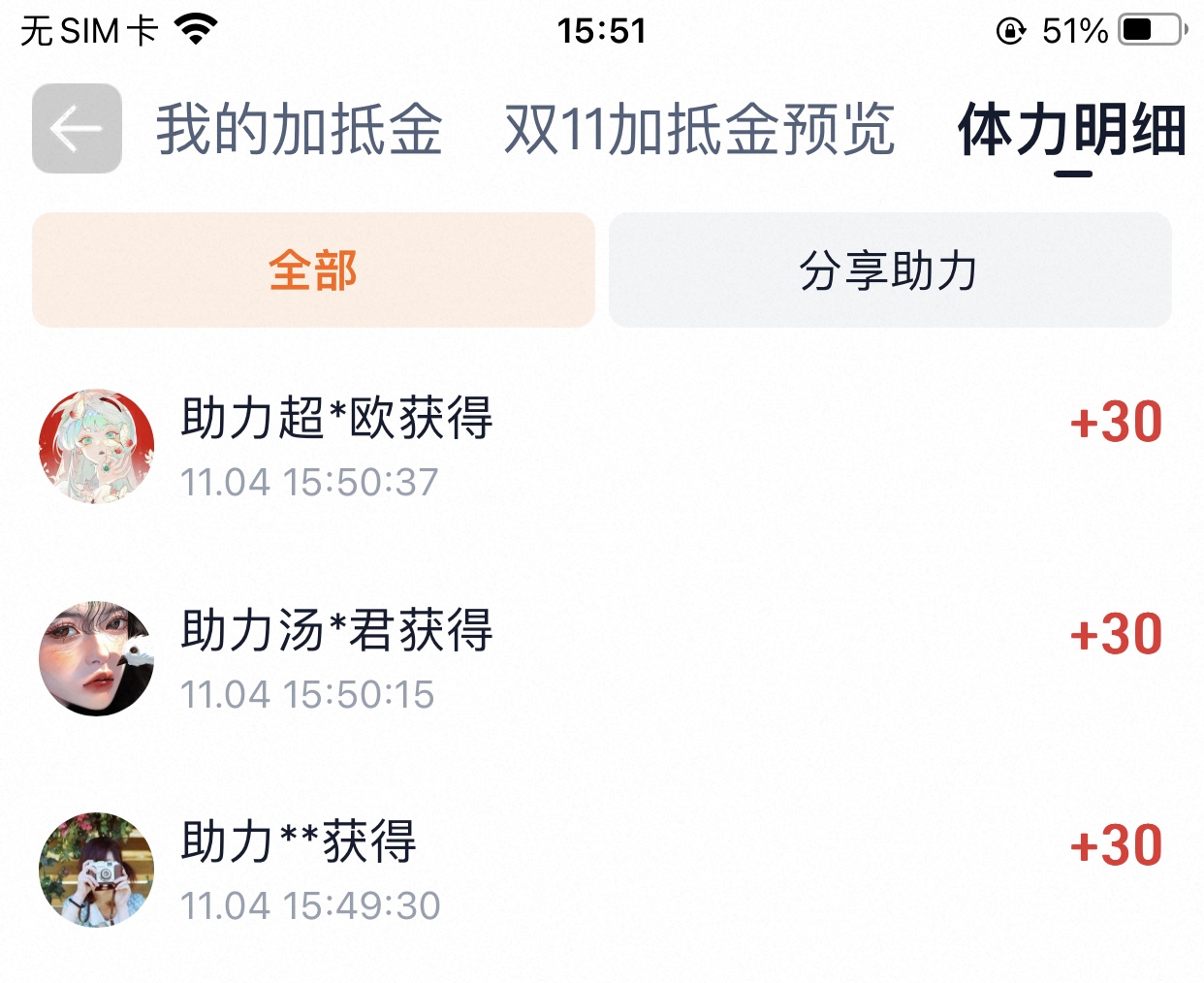Go back using the arrow button
Image resolution: width=1204 pixels, height=983 pixels.
77,128
